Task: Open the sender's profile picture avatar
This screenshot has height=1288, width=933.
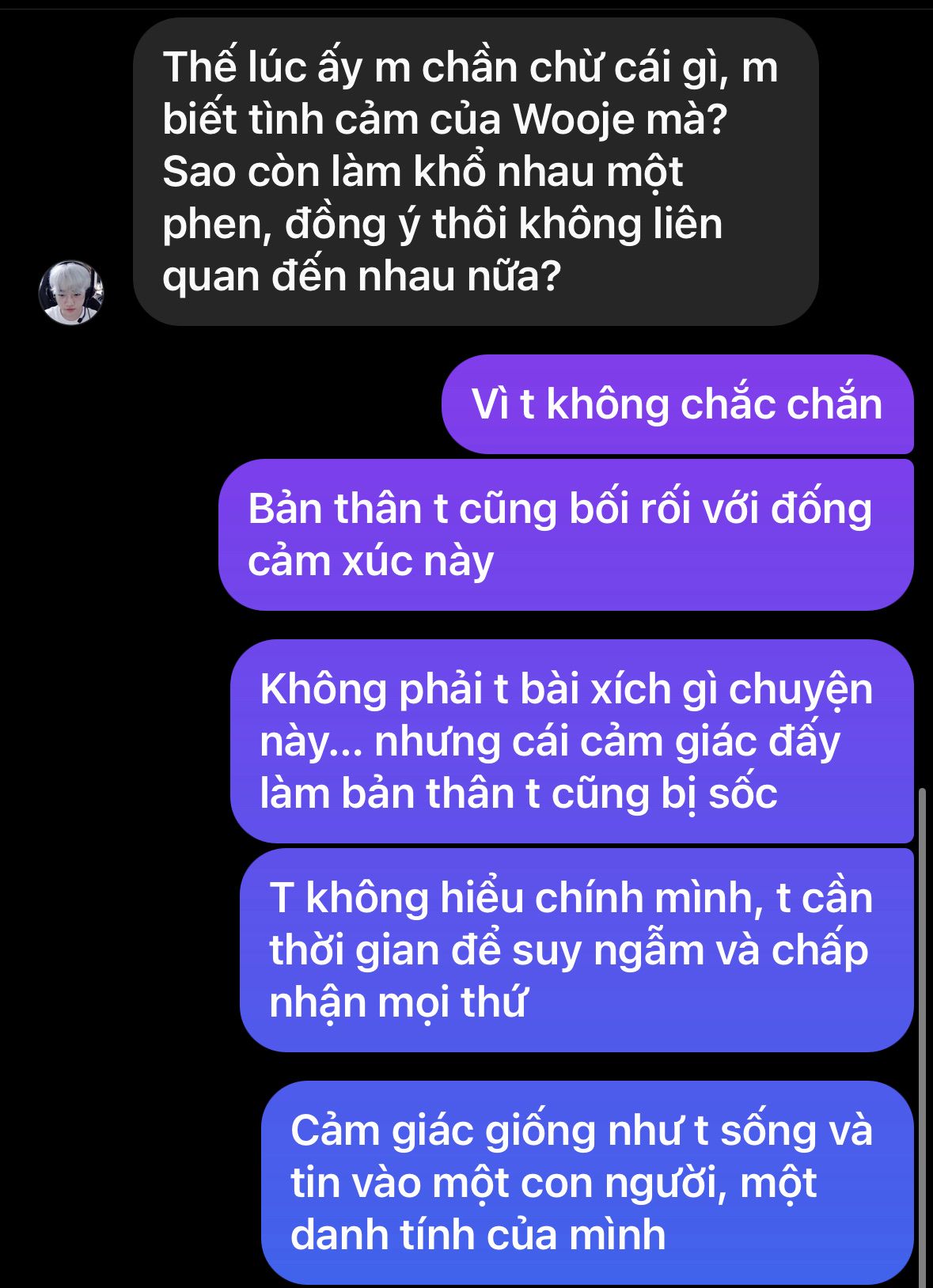Action: 71,292
